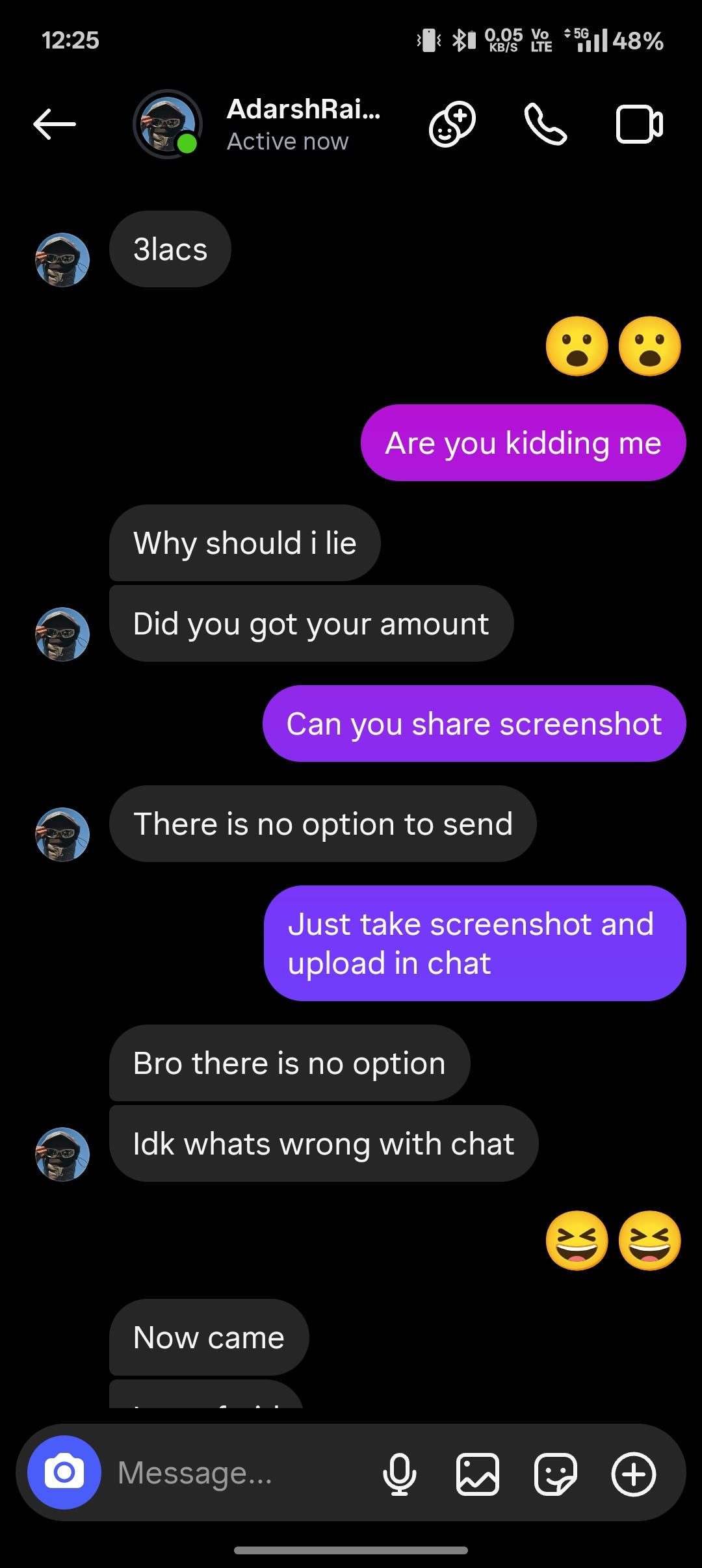Open the gallery to send a photo

[478, 1472]
